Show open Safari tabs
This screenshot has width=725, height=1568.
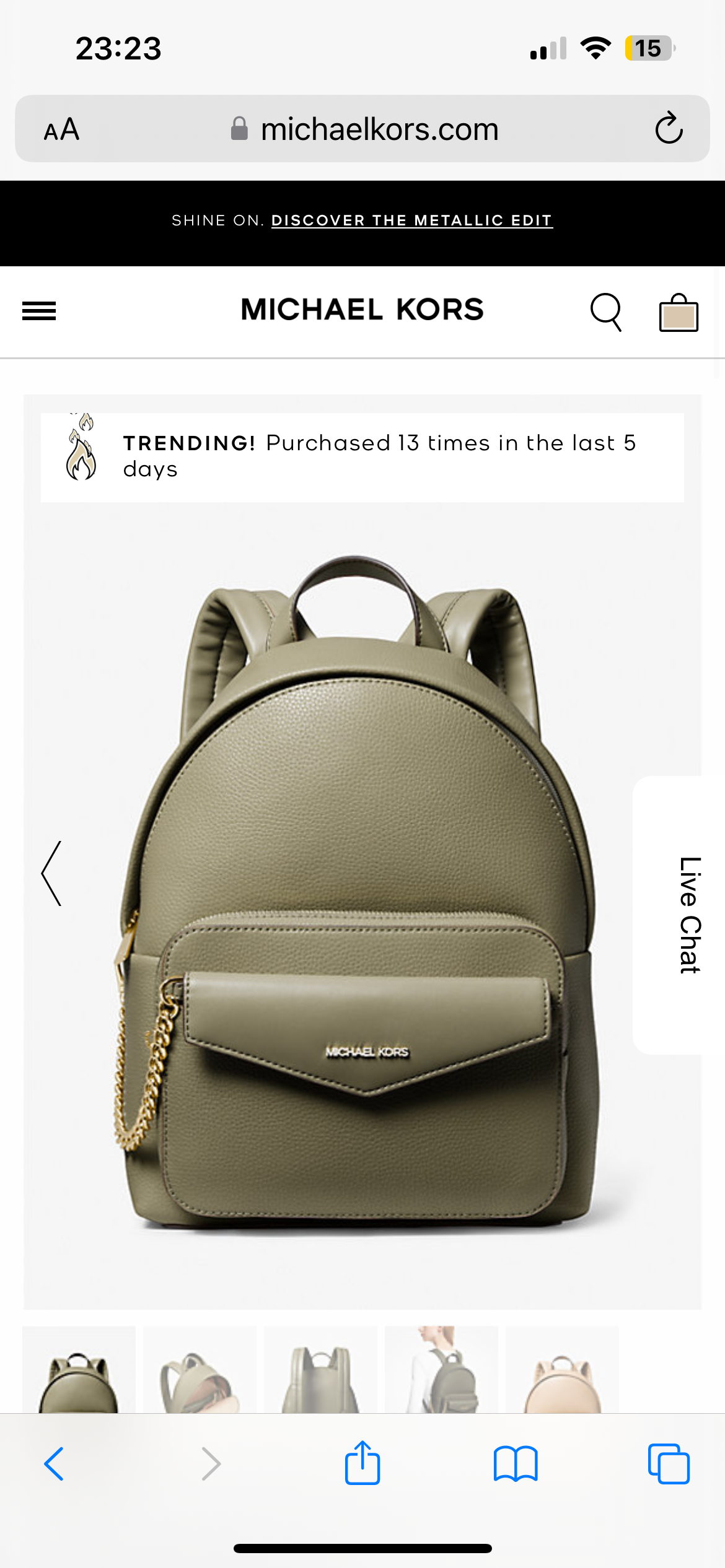pyautogui.click(x=669, y=1464)
